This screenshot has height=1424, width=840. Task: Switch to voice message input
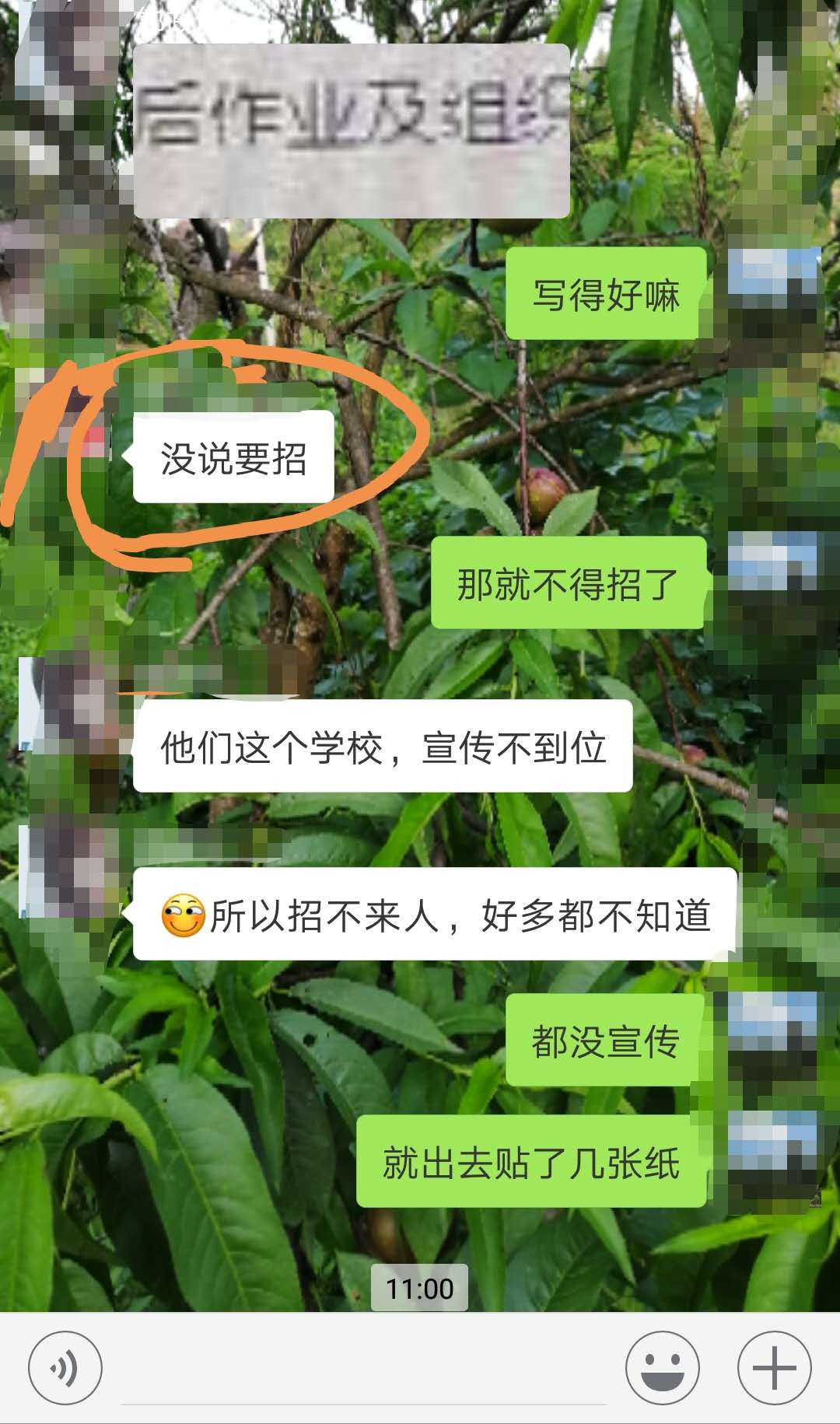click(x=65, y=1368)
